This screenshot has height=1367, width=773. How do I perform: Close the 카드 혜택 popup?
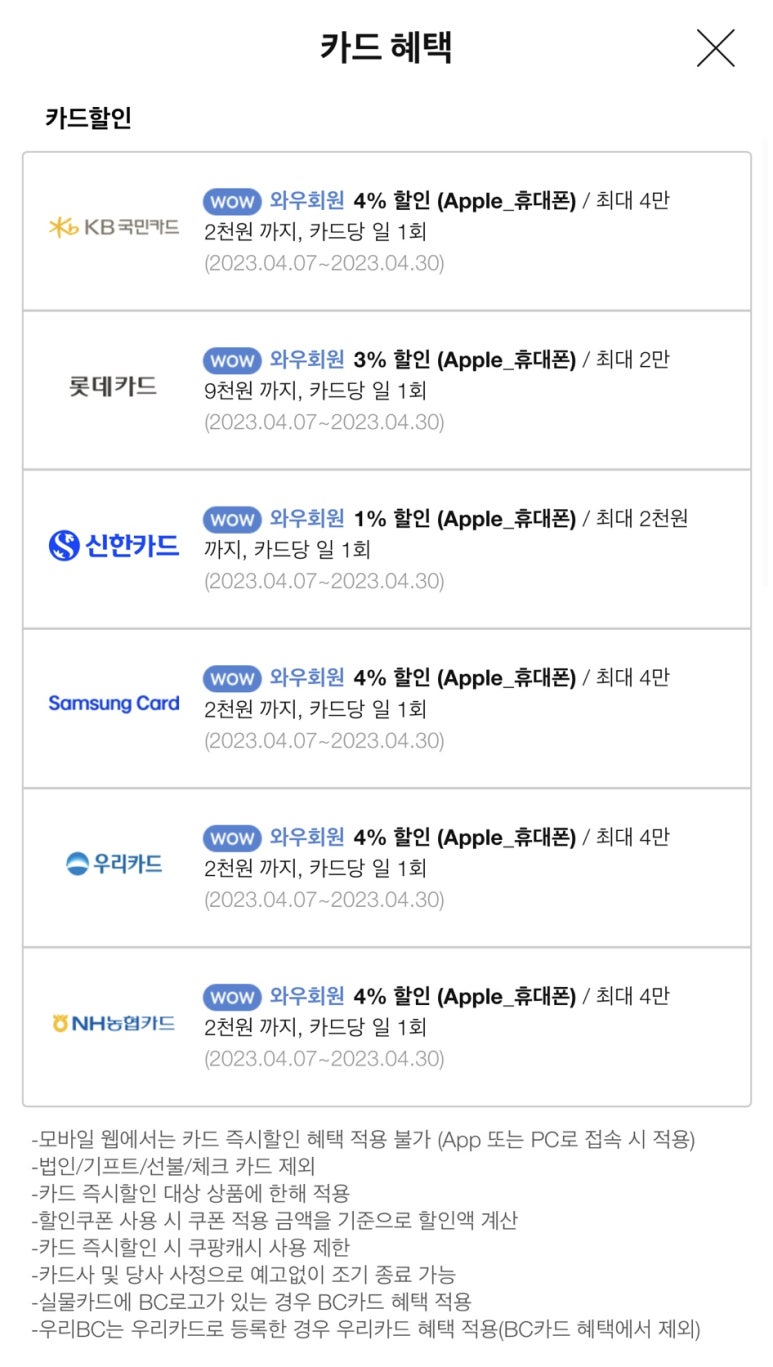[x=715, y=48]
